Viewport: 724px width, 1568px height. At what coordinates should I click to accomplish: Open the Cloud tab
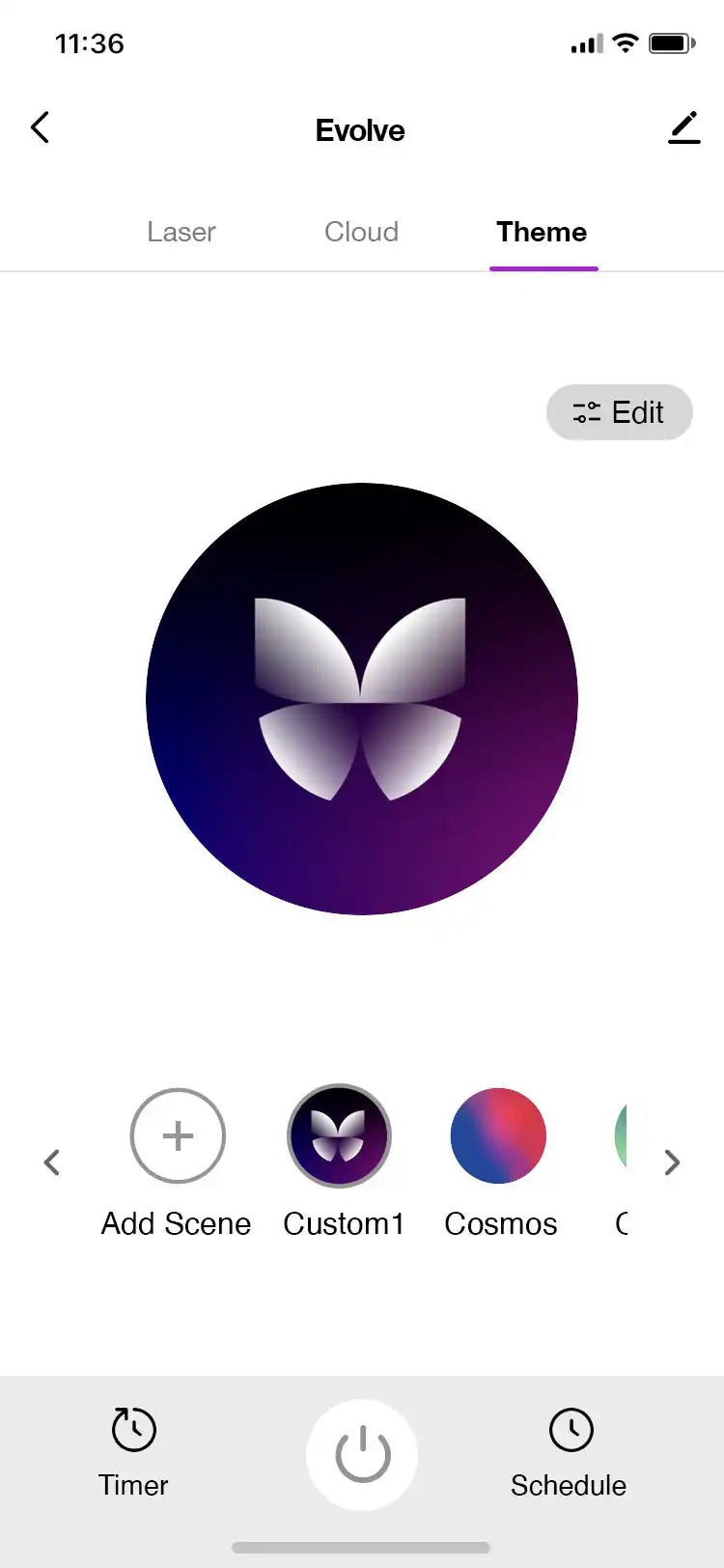[361, 232]
